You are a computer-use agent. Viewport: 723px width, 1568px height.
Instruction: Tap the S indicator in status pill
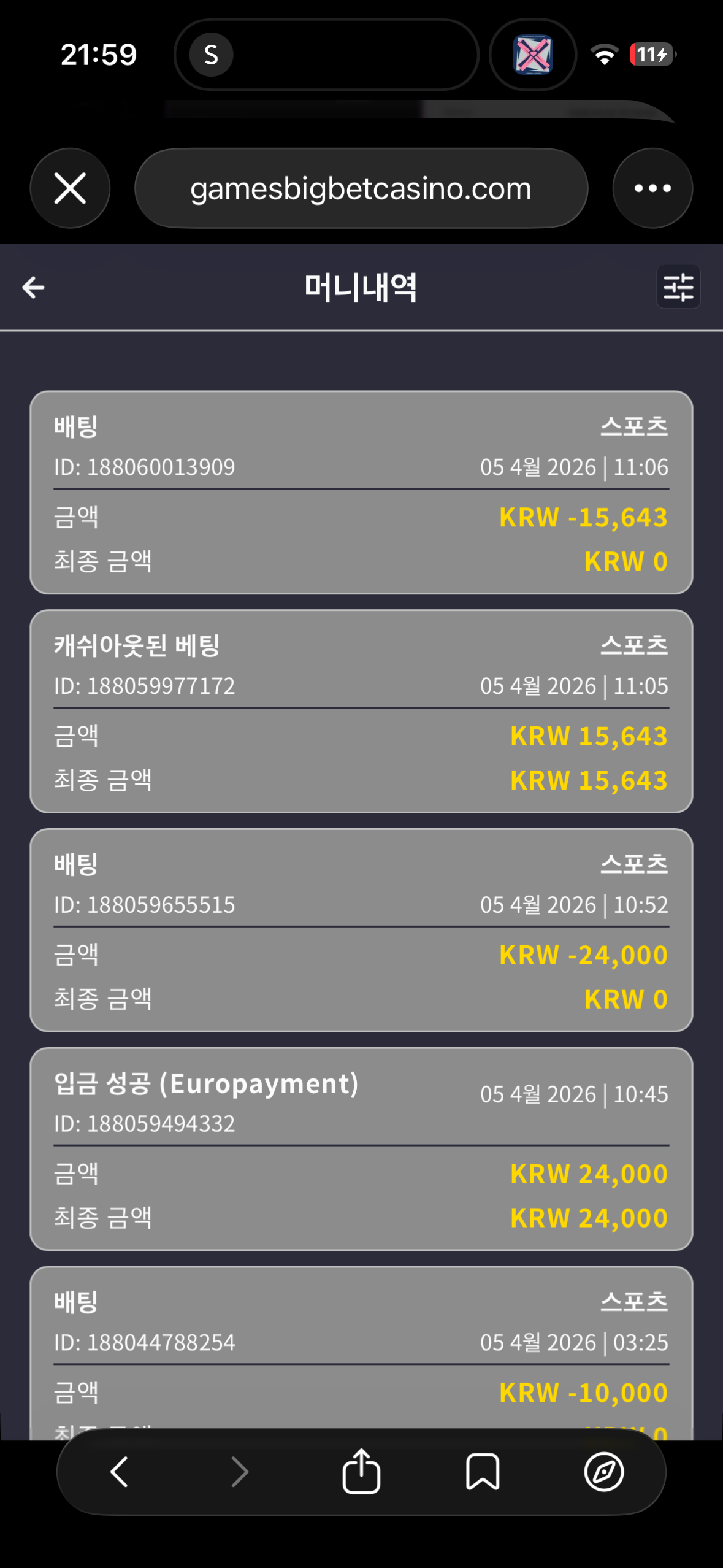pos(211,55)
